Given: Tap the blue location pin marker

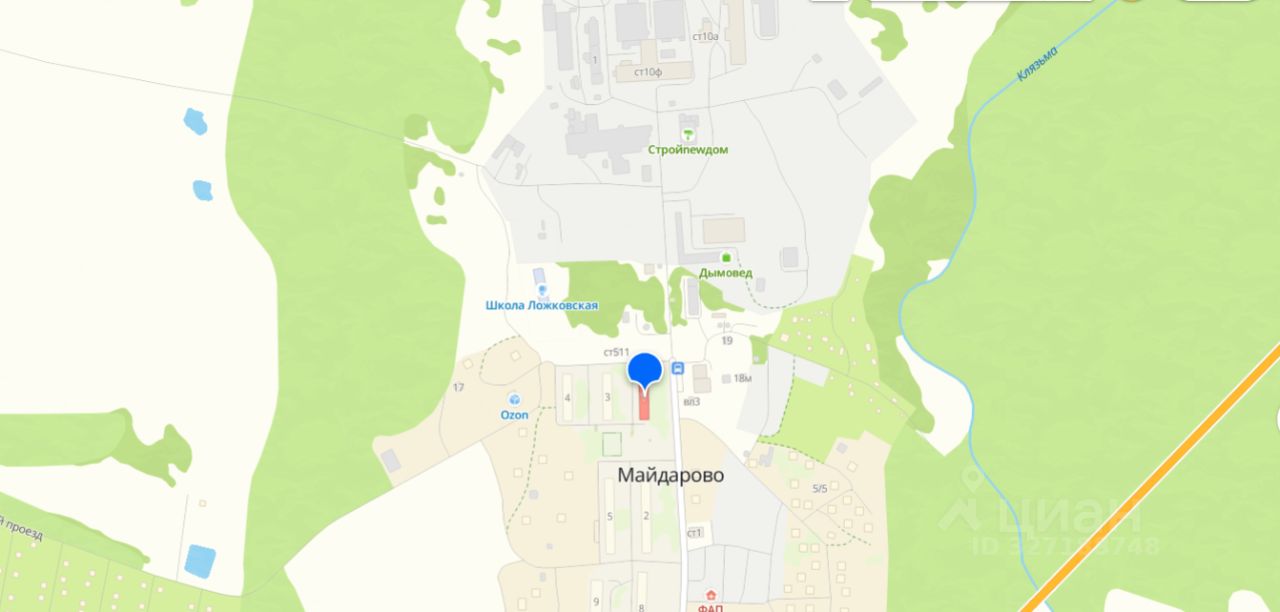Looking at the screenshot, I should tap(645, 370).
